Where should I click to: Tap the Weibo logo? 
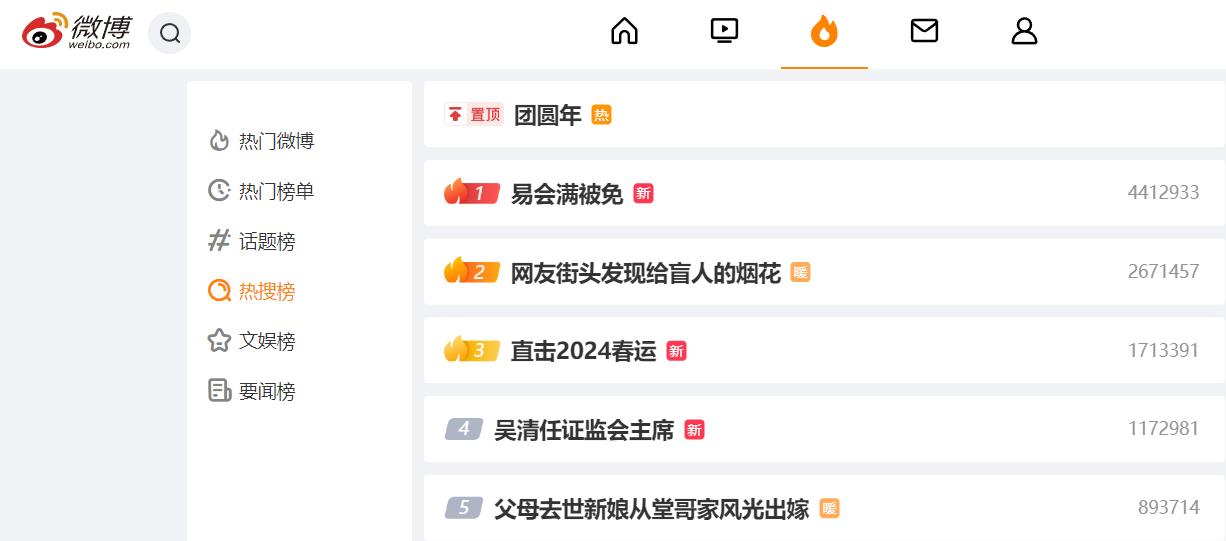(77, 32)
